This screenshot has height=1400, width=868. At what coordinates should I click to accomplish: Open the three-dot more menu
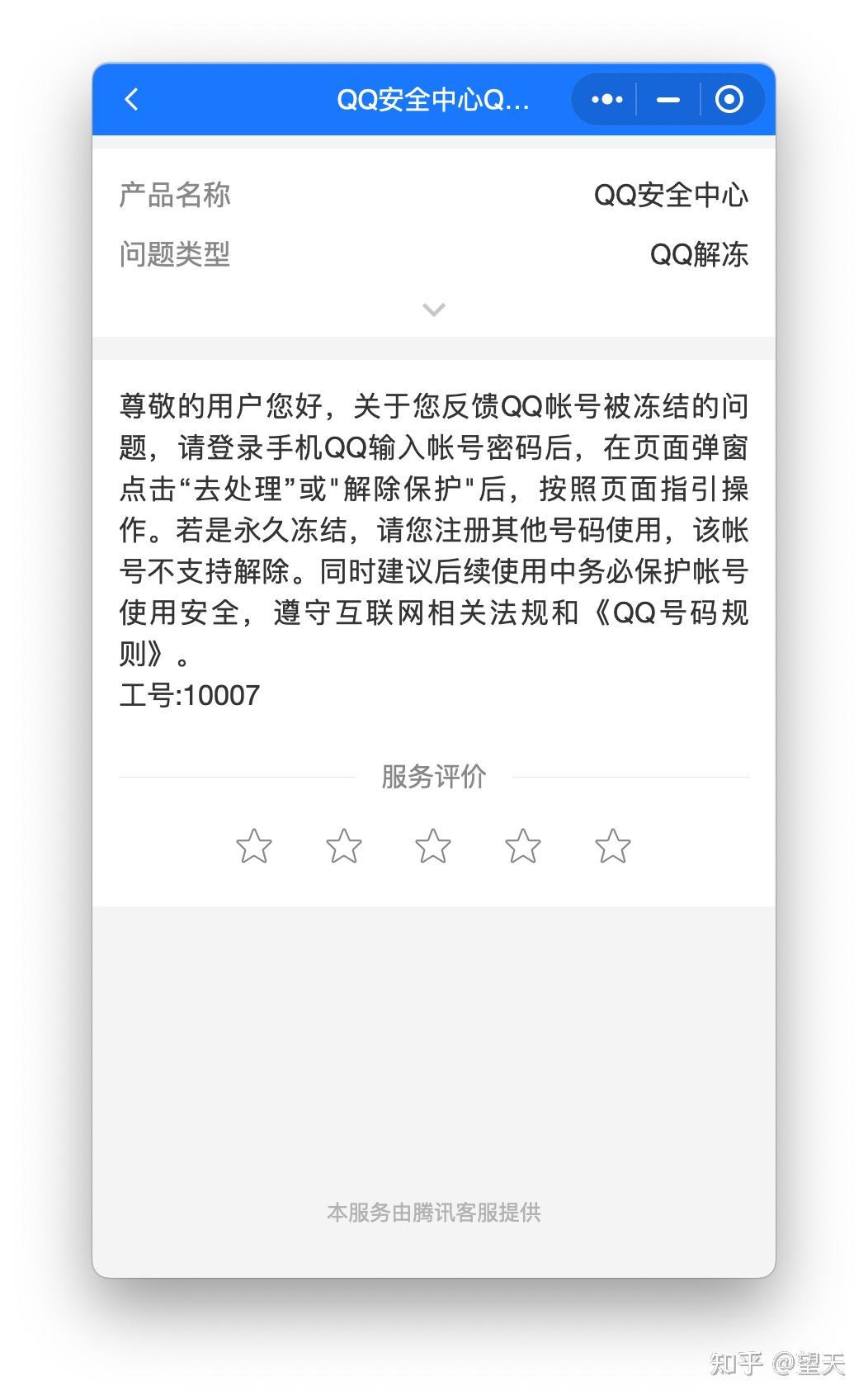click(x=607, y=100)
